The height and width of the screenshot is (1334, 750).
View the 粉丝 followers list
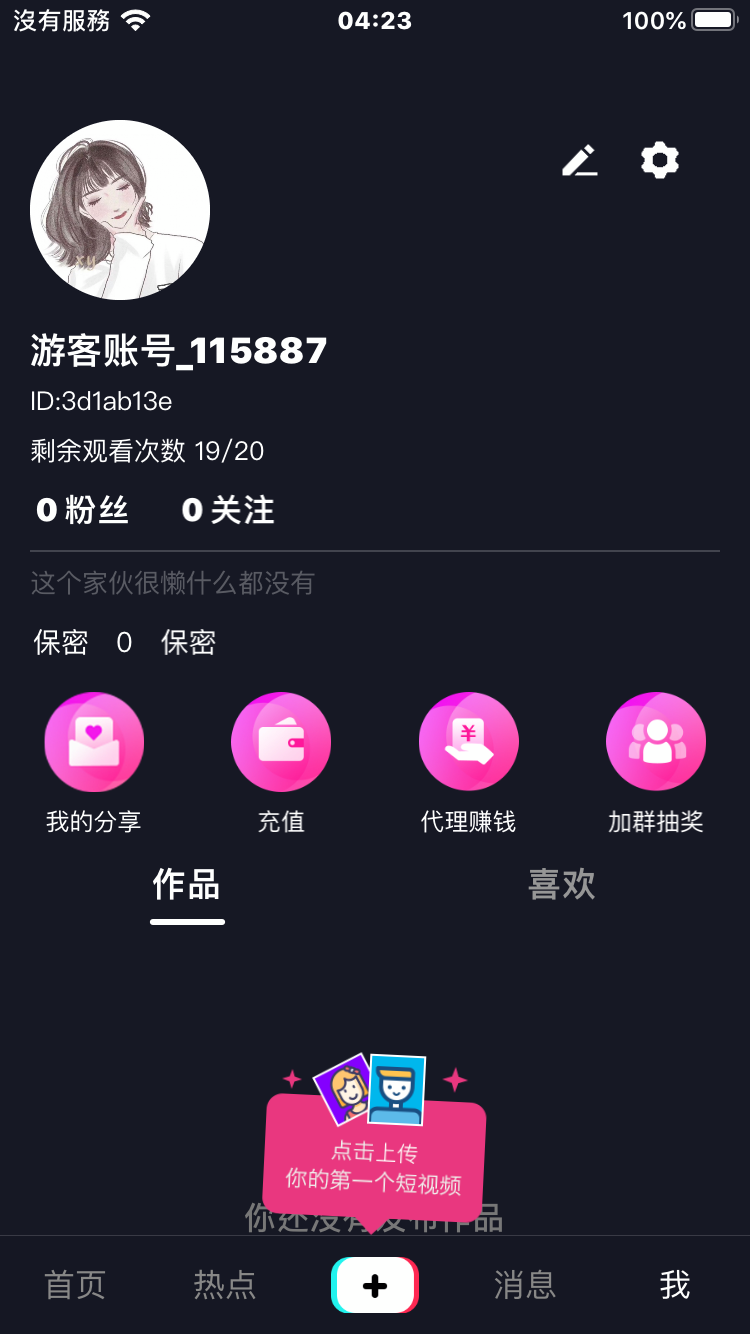83,511
